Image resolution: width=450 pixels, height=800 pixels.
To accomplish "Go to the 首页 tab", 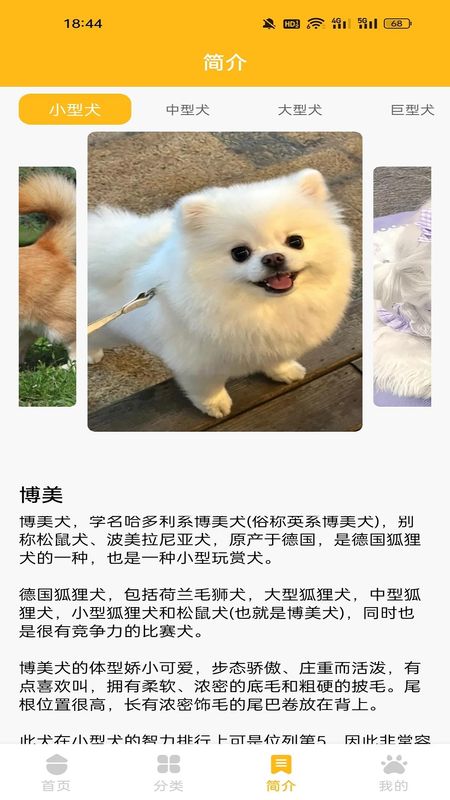I will (56, 773).
